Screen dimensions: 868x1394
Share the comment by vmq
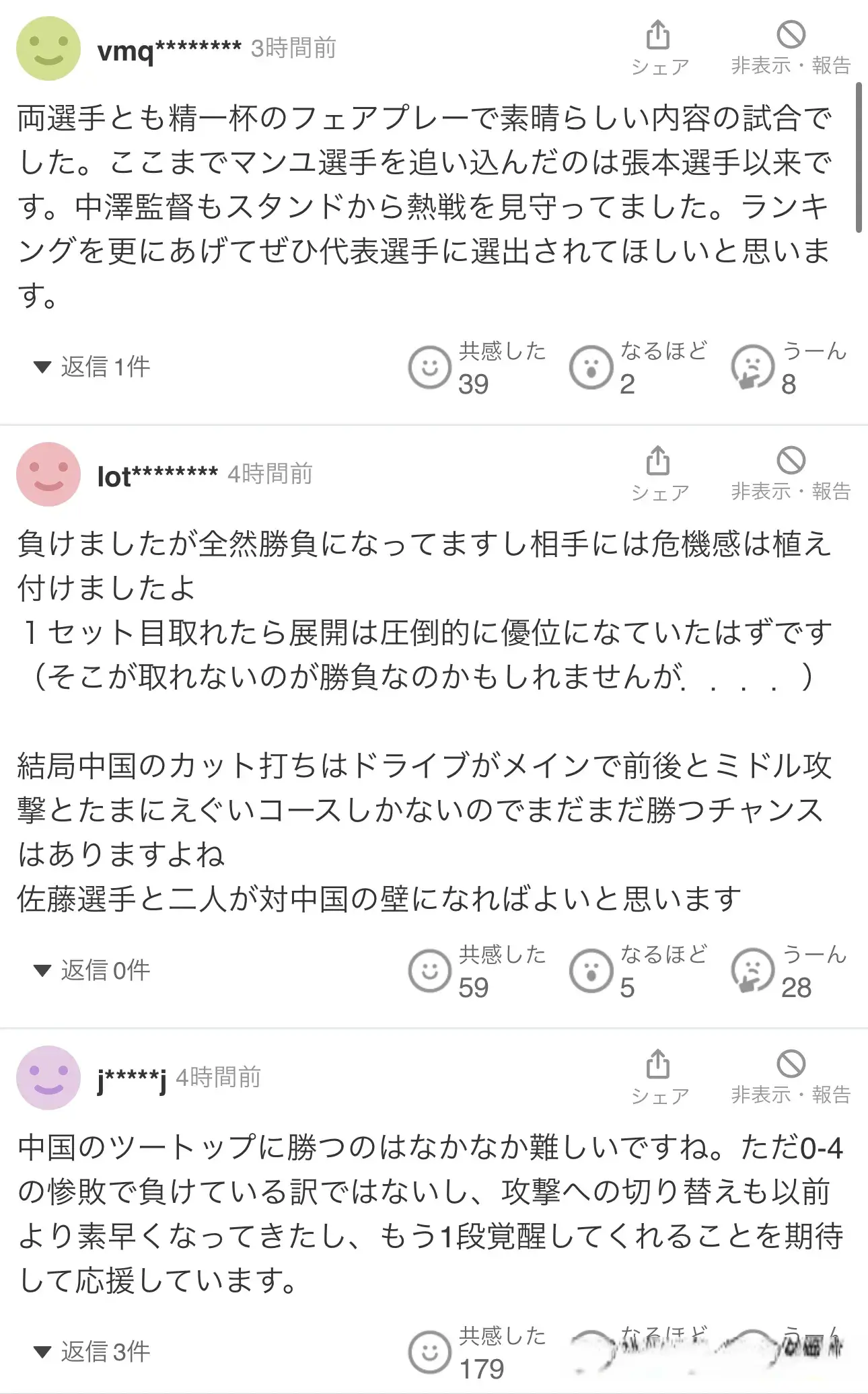pos(659,47)
